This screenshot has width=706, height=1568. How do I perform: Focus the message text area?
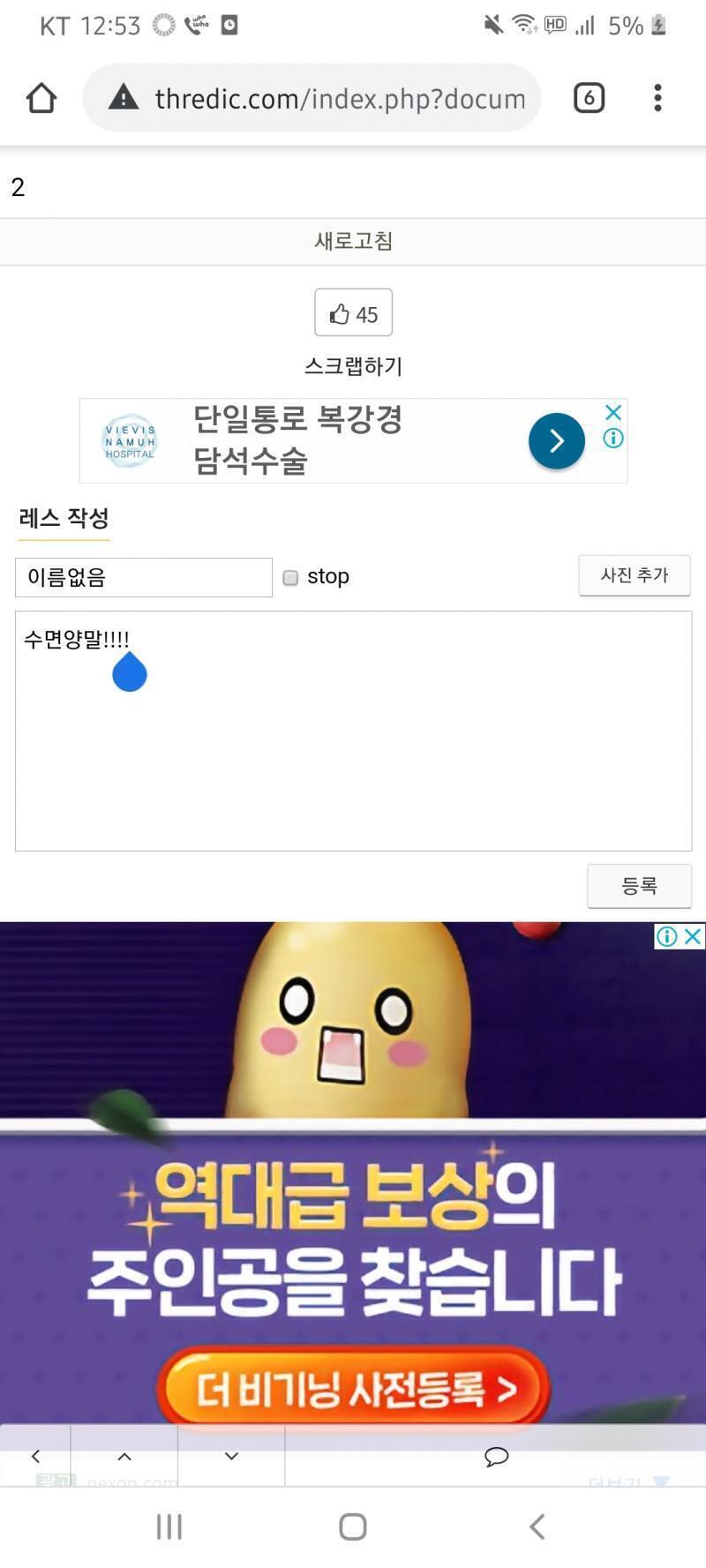tap(353, 731)
